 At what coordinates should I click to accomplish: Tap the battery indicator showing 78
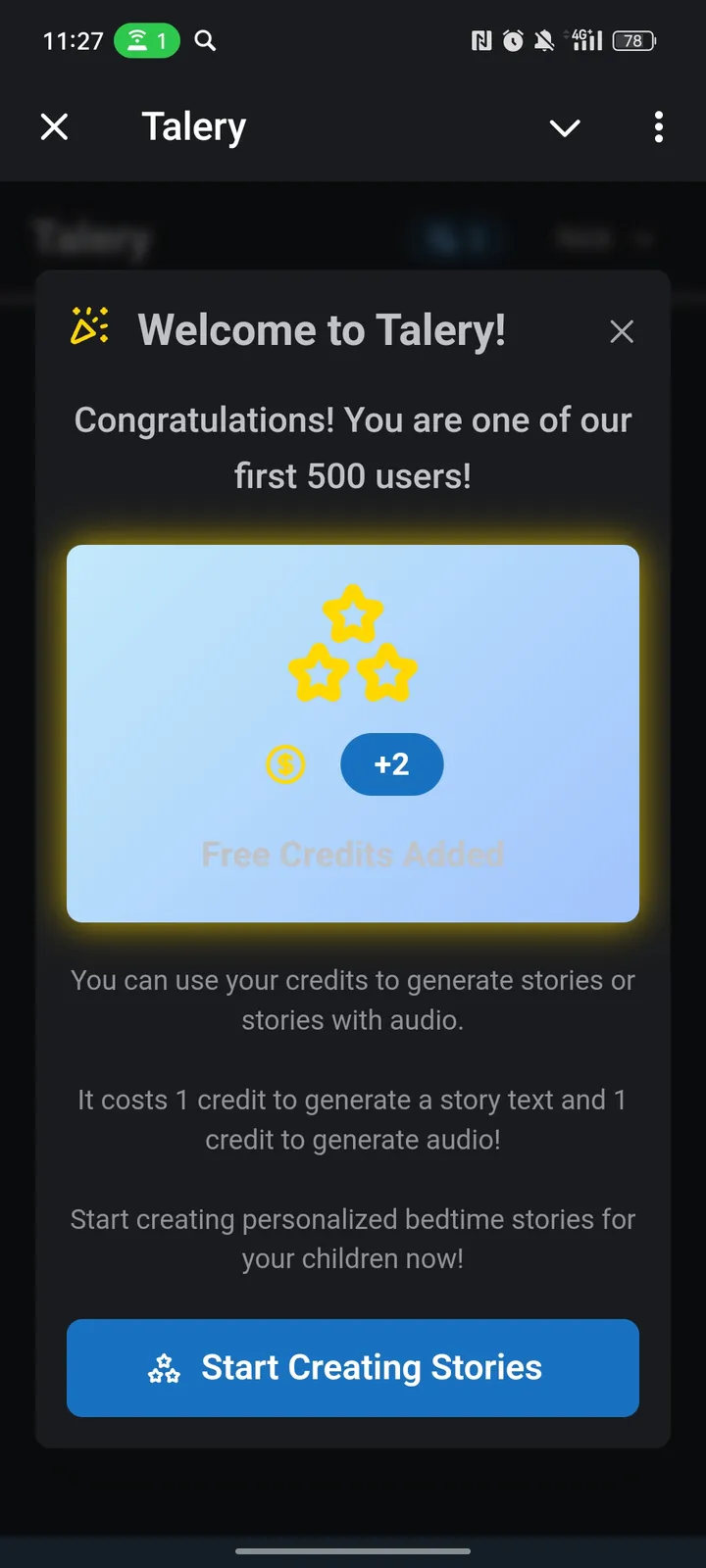632,40
